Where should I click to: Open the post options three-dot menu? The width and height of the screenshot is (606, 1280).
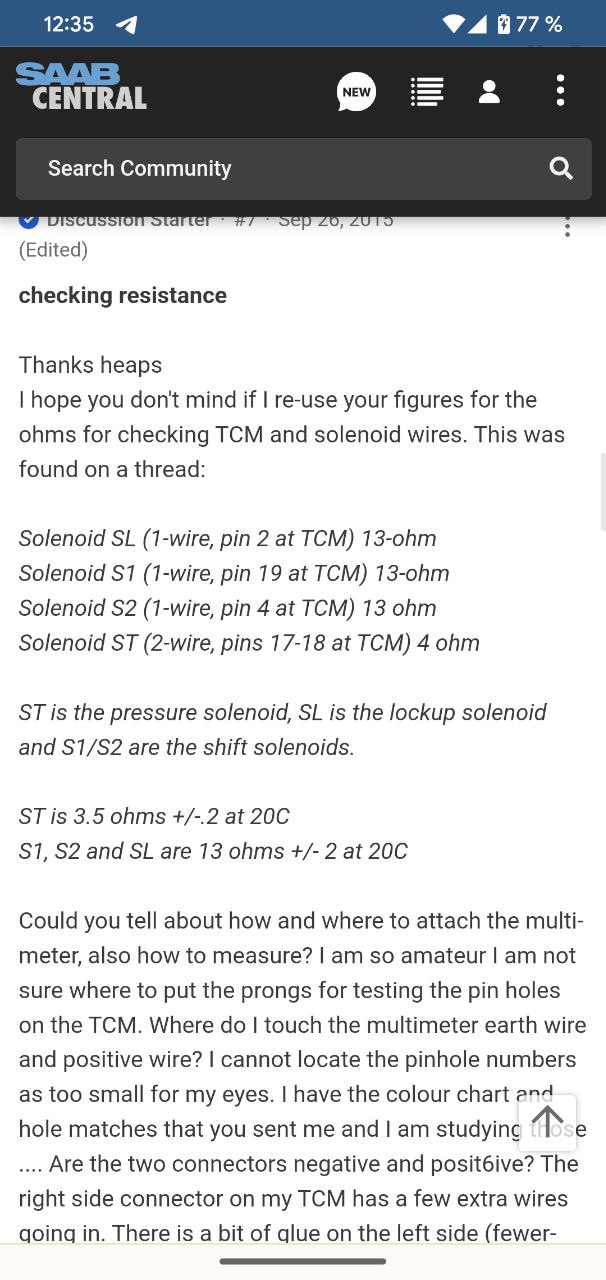click(x=567, y=225)
